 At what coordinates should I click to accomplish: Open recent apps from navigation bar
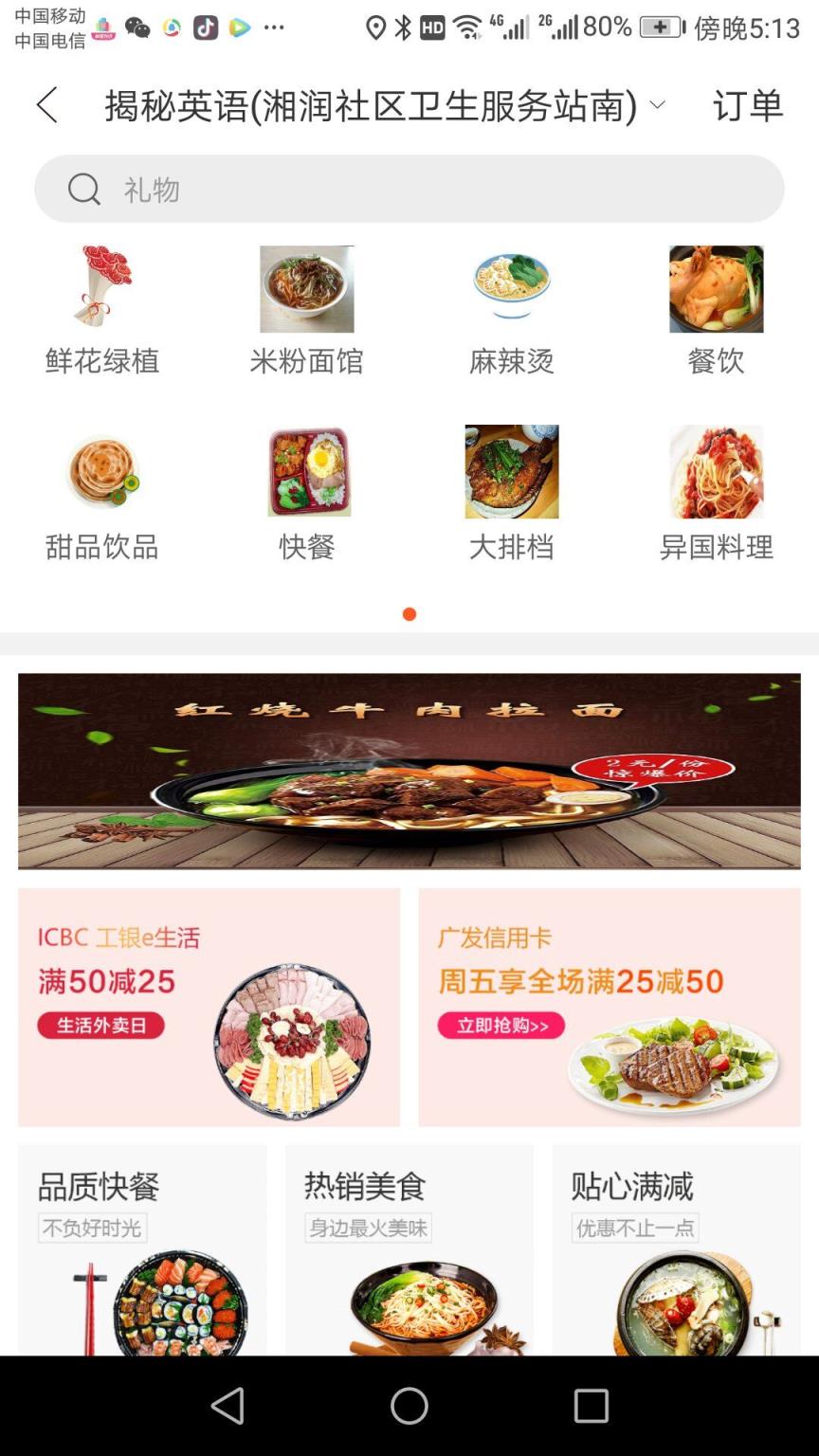pyautogui.click(x=591, y=1406)
